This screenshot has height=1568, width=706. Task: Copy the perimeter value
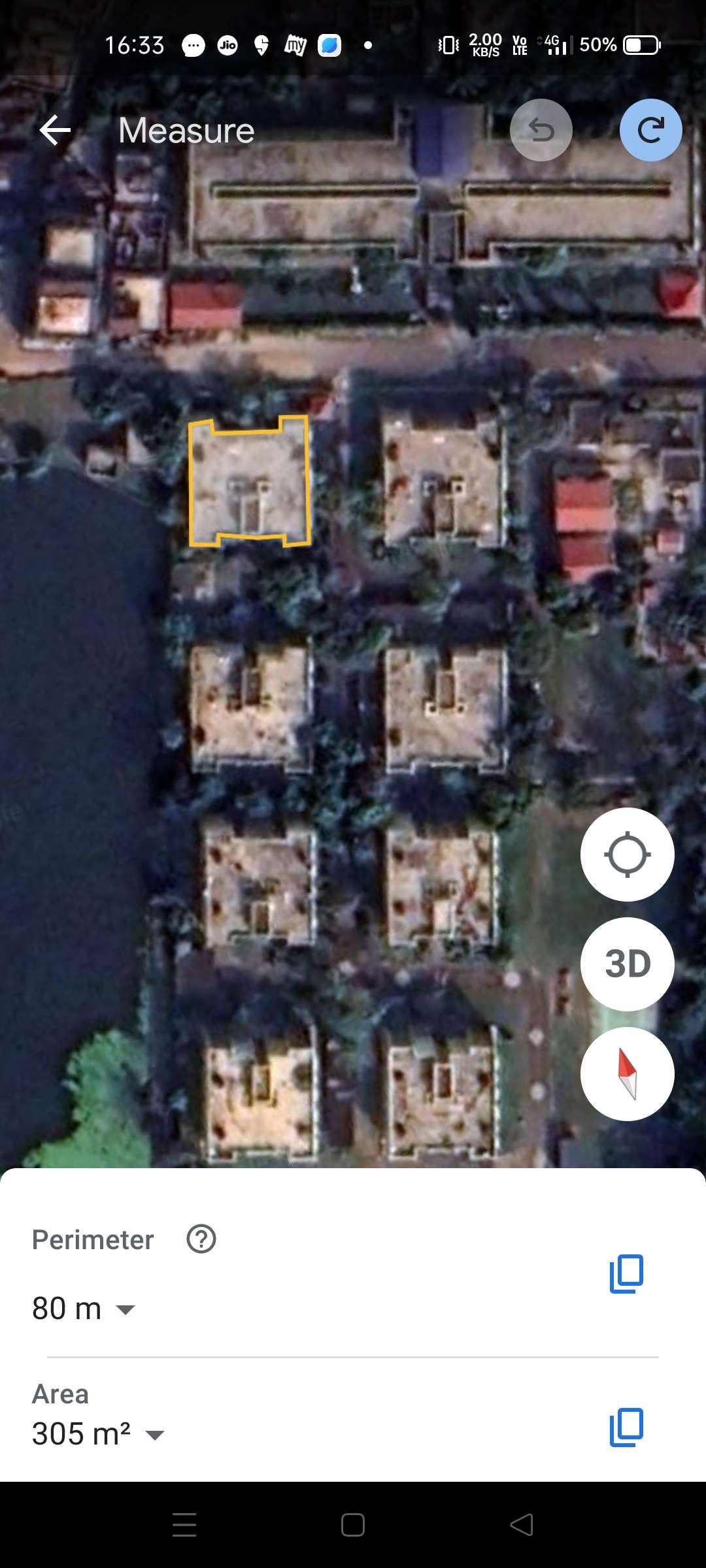point(626,1273)
